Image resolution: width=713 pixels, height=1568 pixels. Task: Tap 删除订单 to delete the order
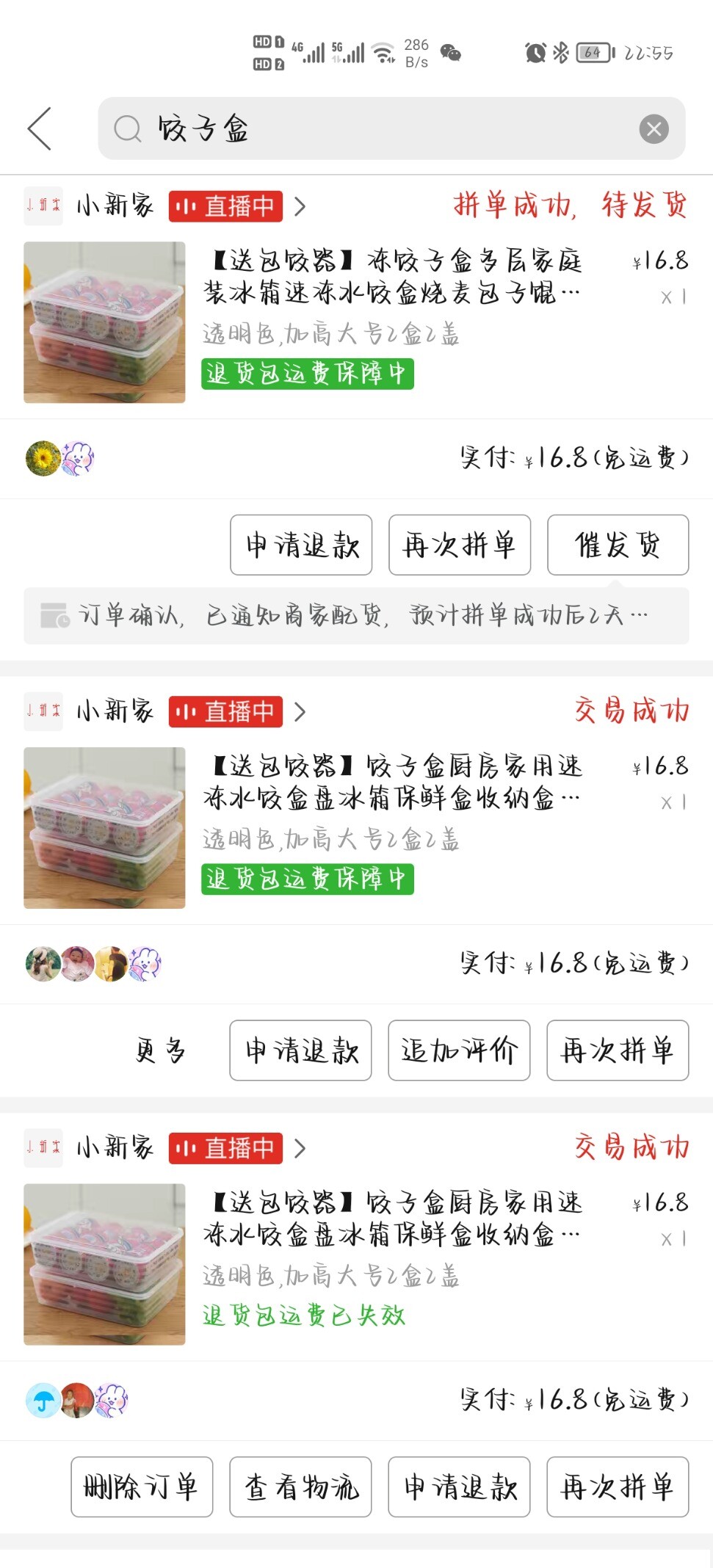point(142,1487)
